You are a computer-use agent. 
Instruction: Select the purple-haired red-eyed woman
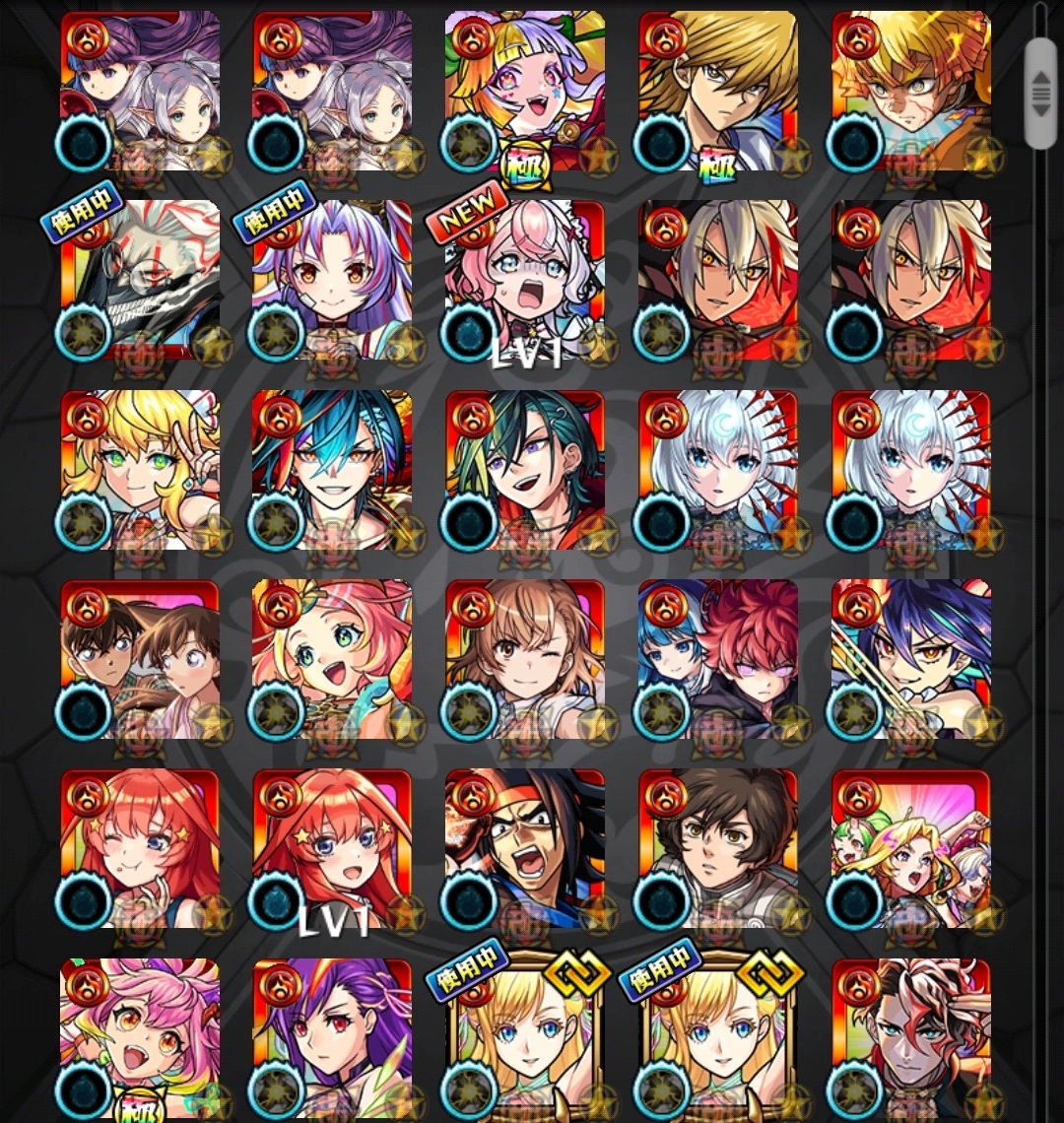(x=332, y=1037)
